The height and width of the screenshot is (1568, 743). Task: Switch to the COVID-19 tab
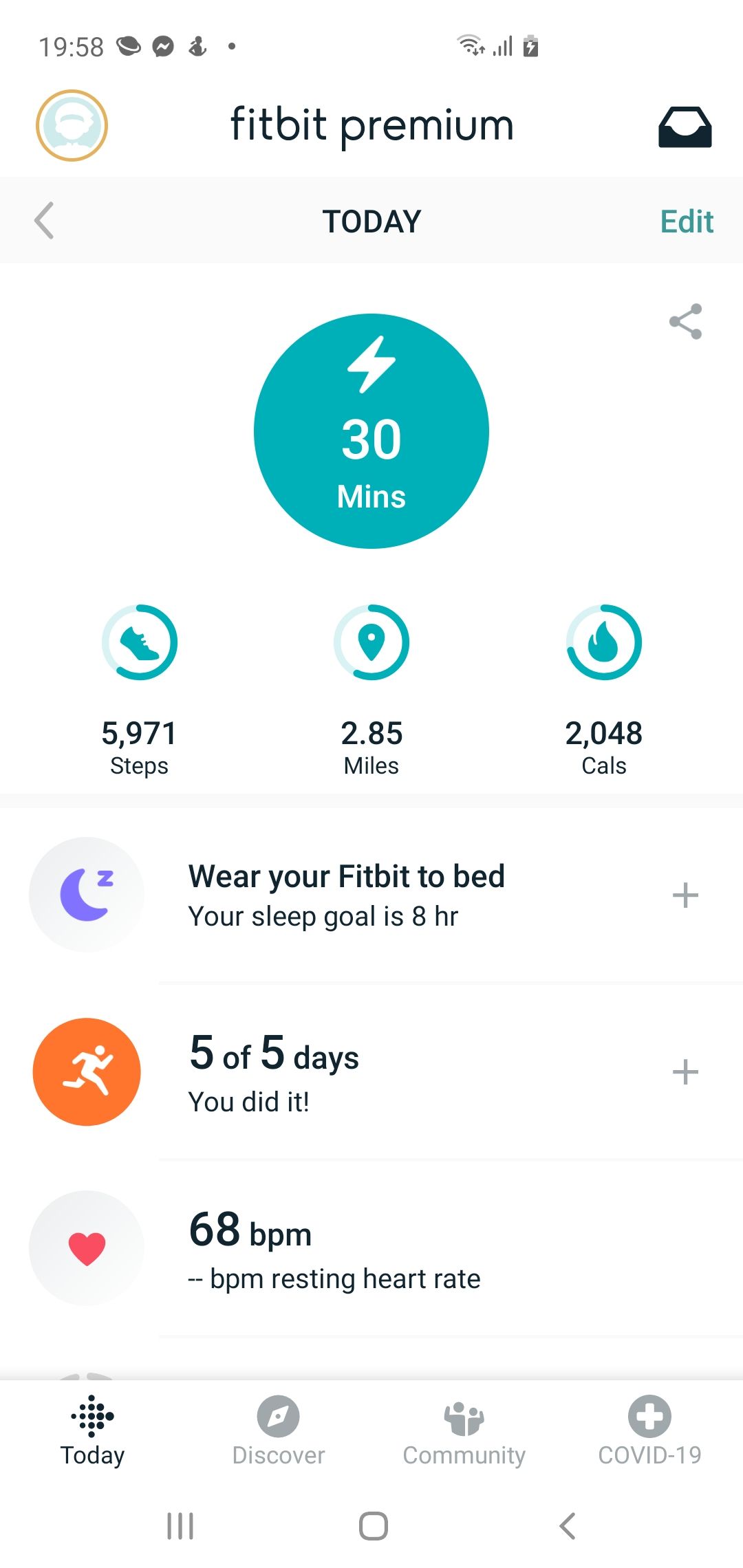[x=649, y=1430]
